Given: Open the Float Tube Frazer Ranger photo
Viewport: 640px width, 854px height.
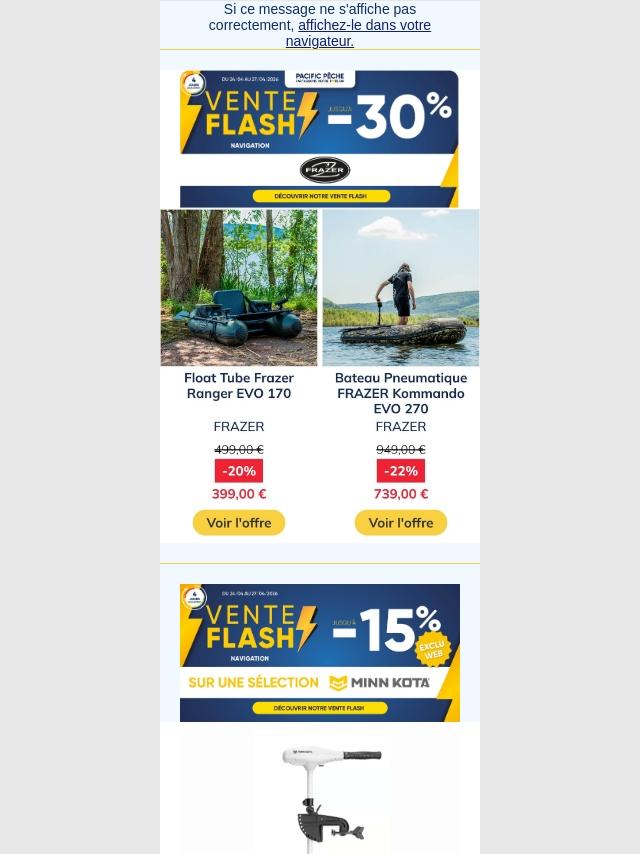Looking at the screenshot, I should (239, 288).
